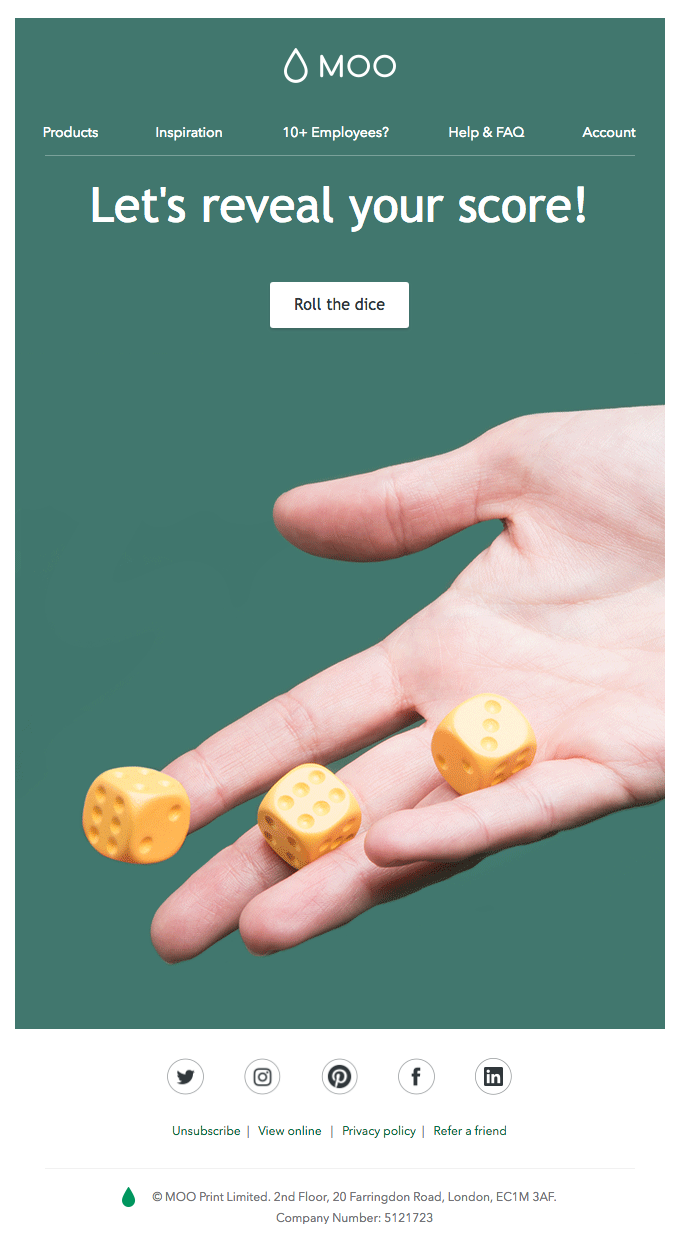Open MOO's Instagram icon
The width and height of the screenshot is (680, 1250).
262,1077
